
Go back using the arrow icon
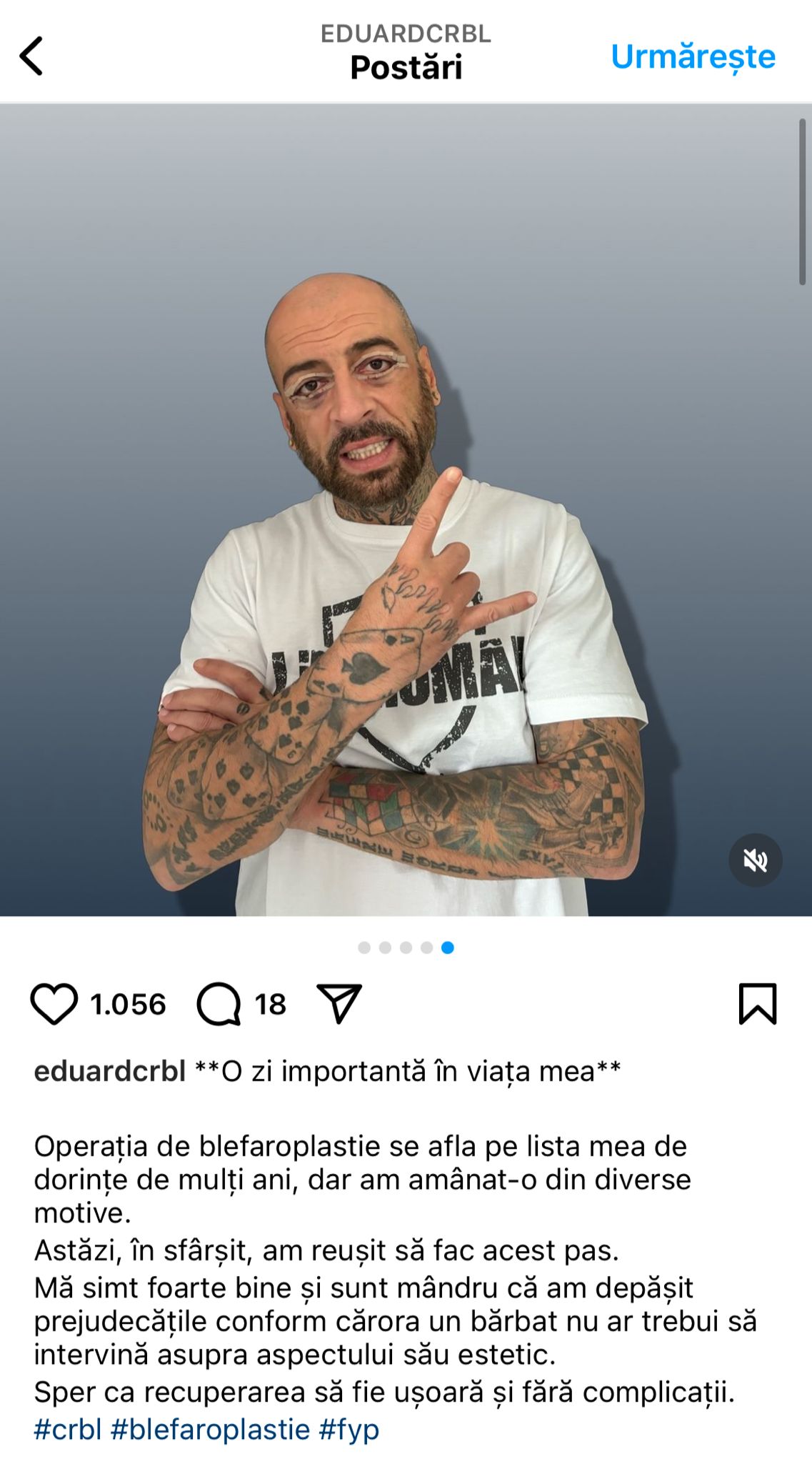tap(31, 56)
